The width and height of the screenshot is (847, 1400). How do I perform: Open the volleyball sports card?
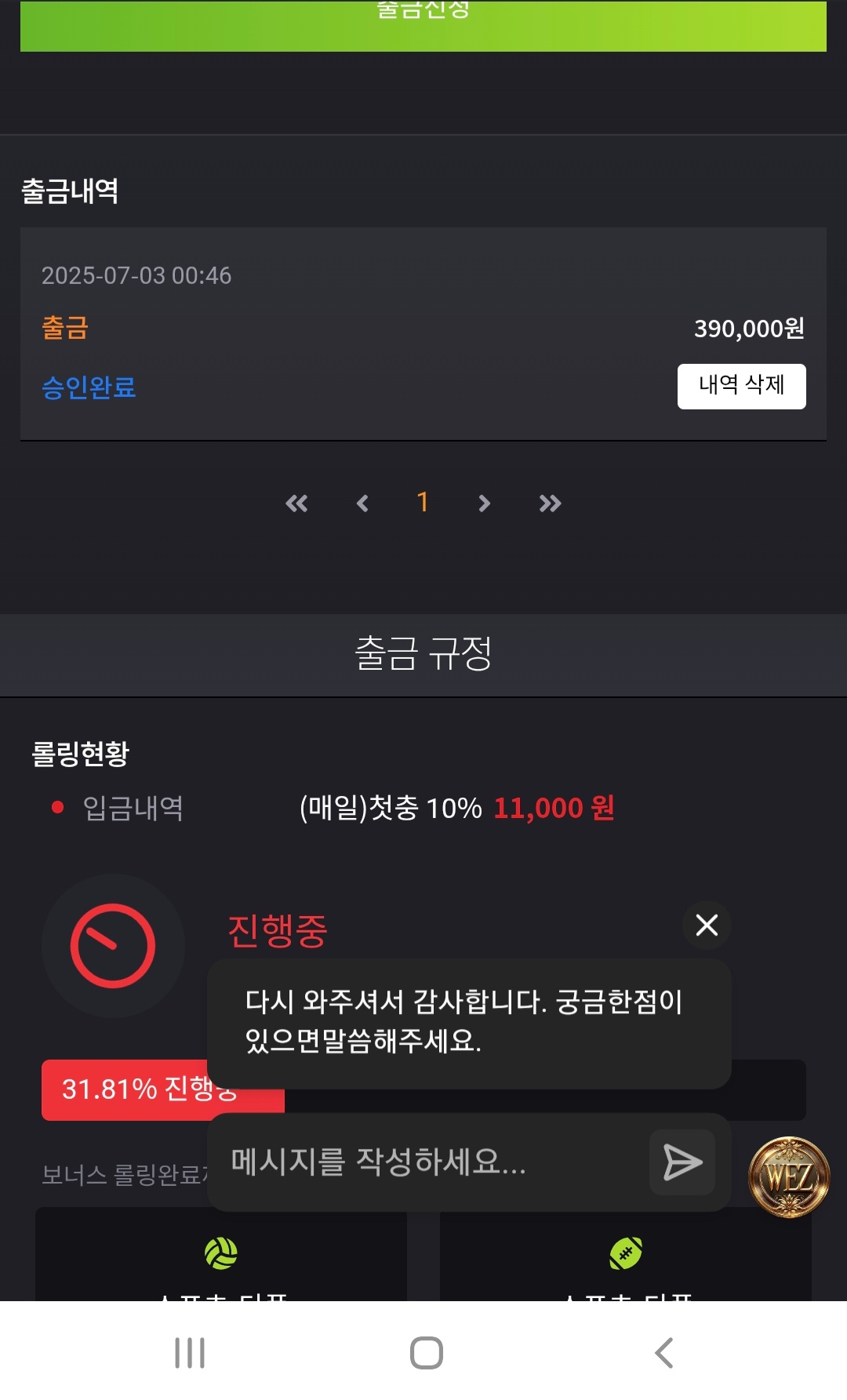pos(221,1254)
